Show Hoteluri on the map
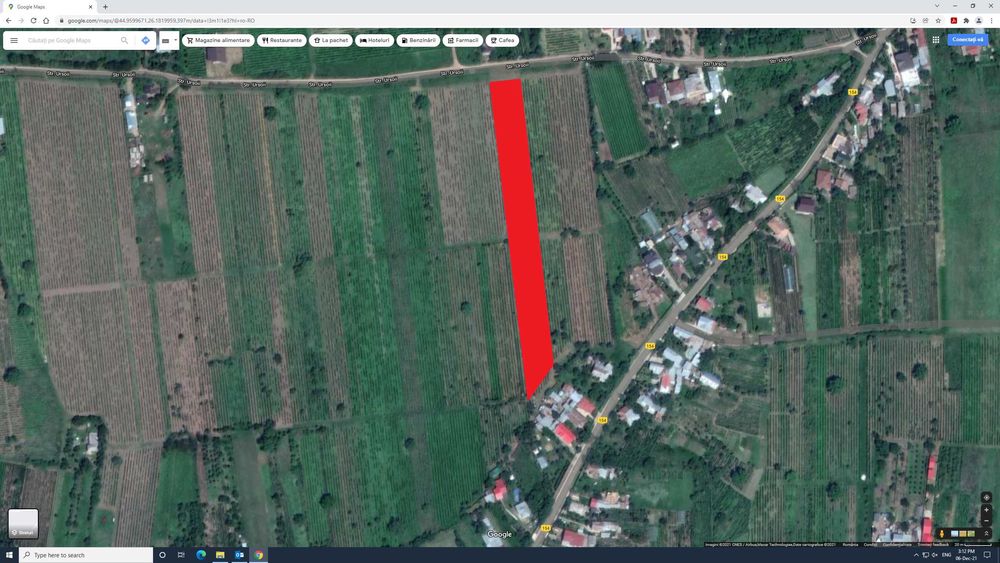 point(374,40)
